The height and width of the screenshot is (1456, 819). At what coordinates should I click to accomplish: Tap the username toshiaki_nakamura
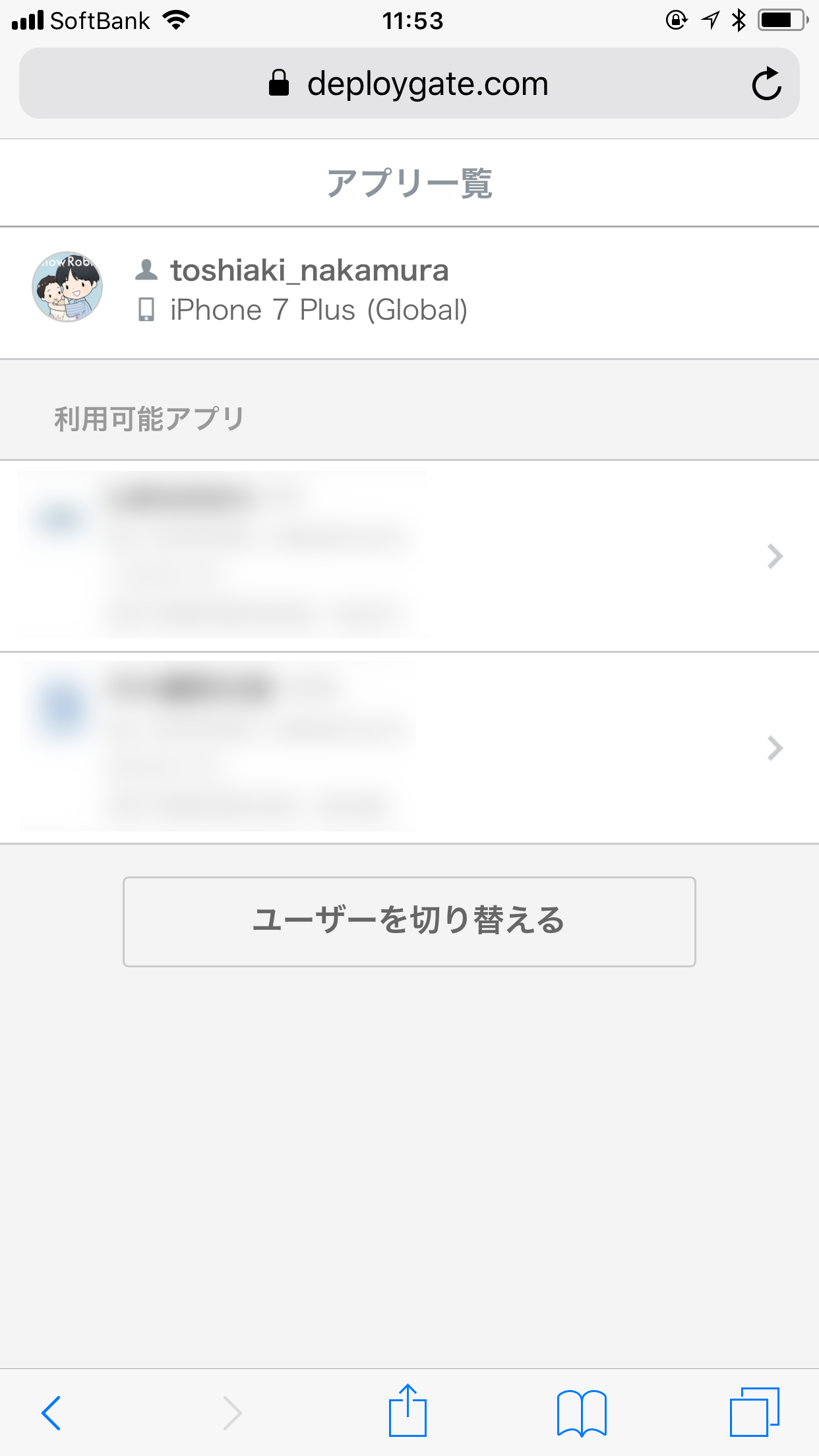309,270
